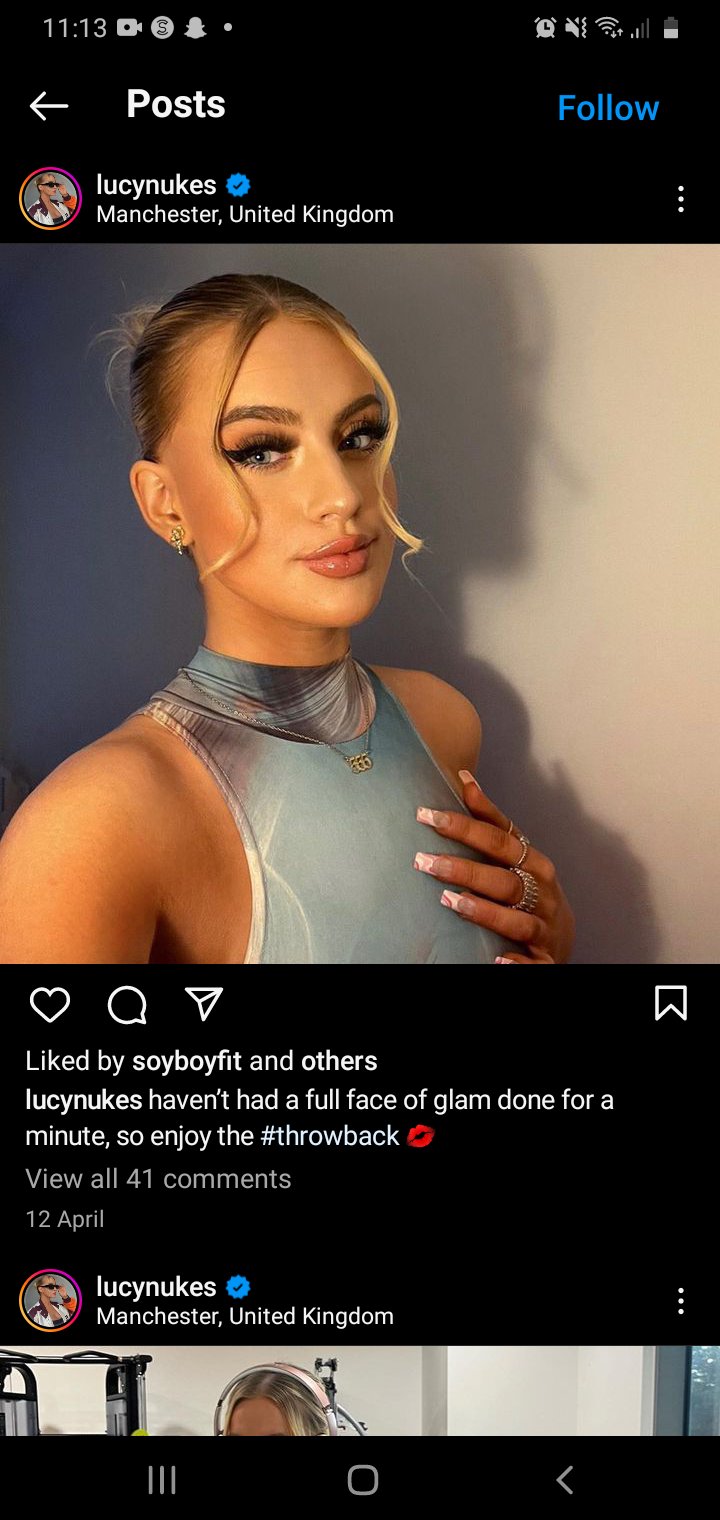The image size is (720, 1520).
Task: Go back using the top arrow
Action: click(x=49, y=105)
